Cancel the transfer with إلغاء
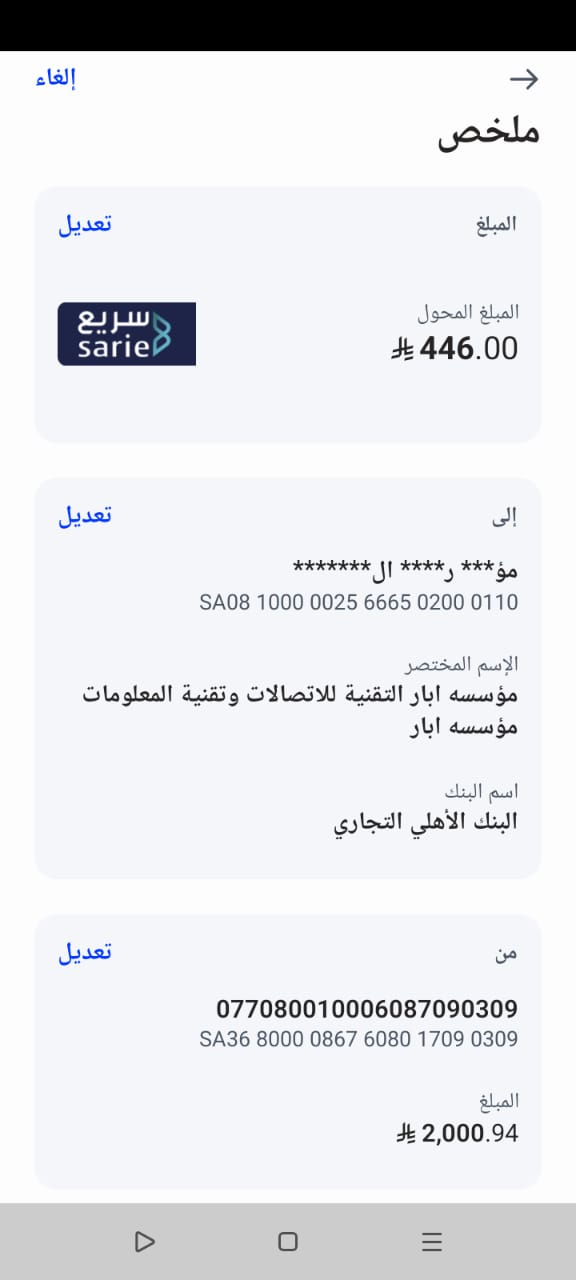This screenshot has height=1280, width=576. click(x=57, y=78)
